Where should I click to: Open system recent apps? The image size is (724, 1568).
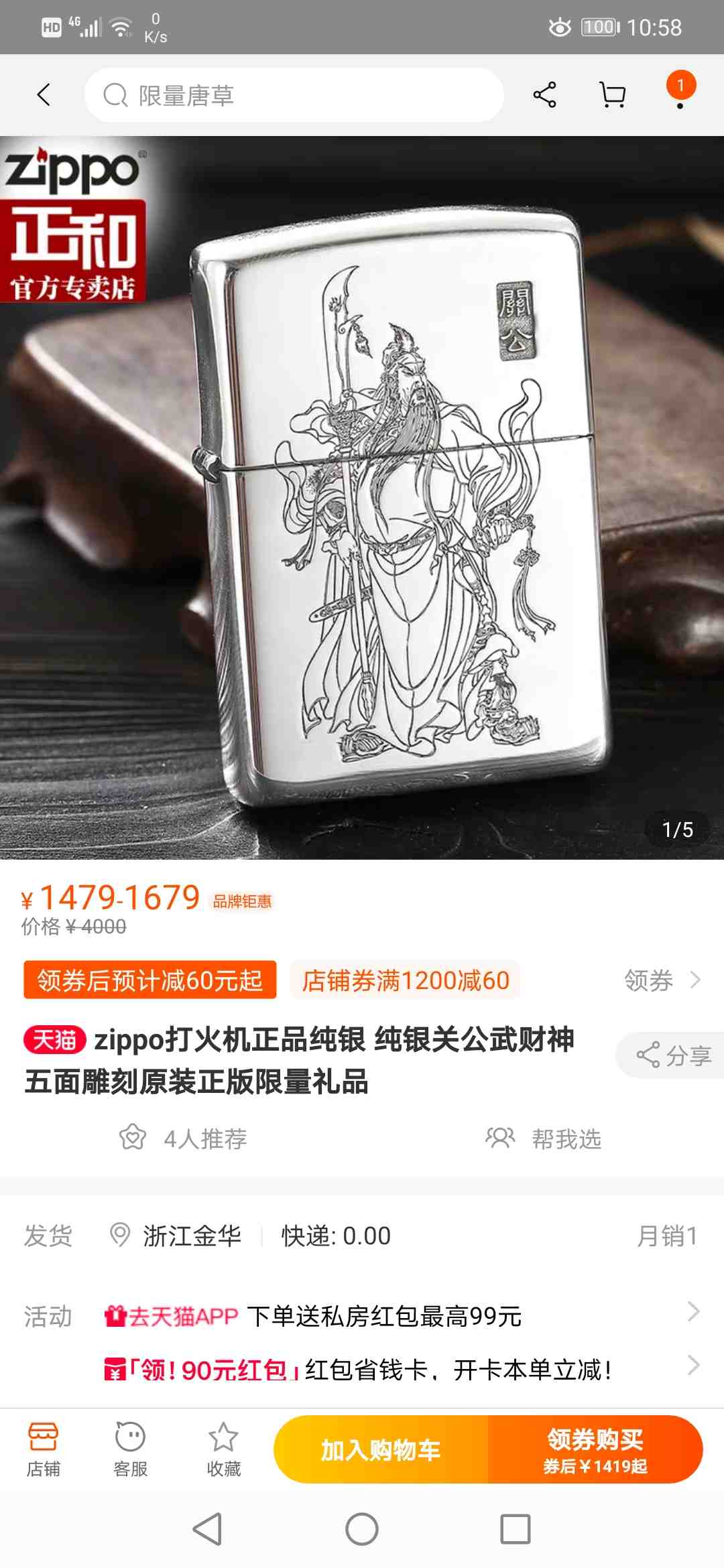pos(516,1529)
